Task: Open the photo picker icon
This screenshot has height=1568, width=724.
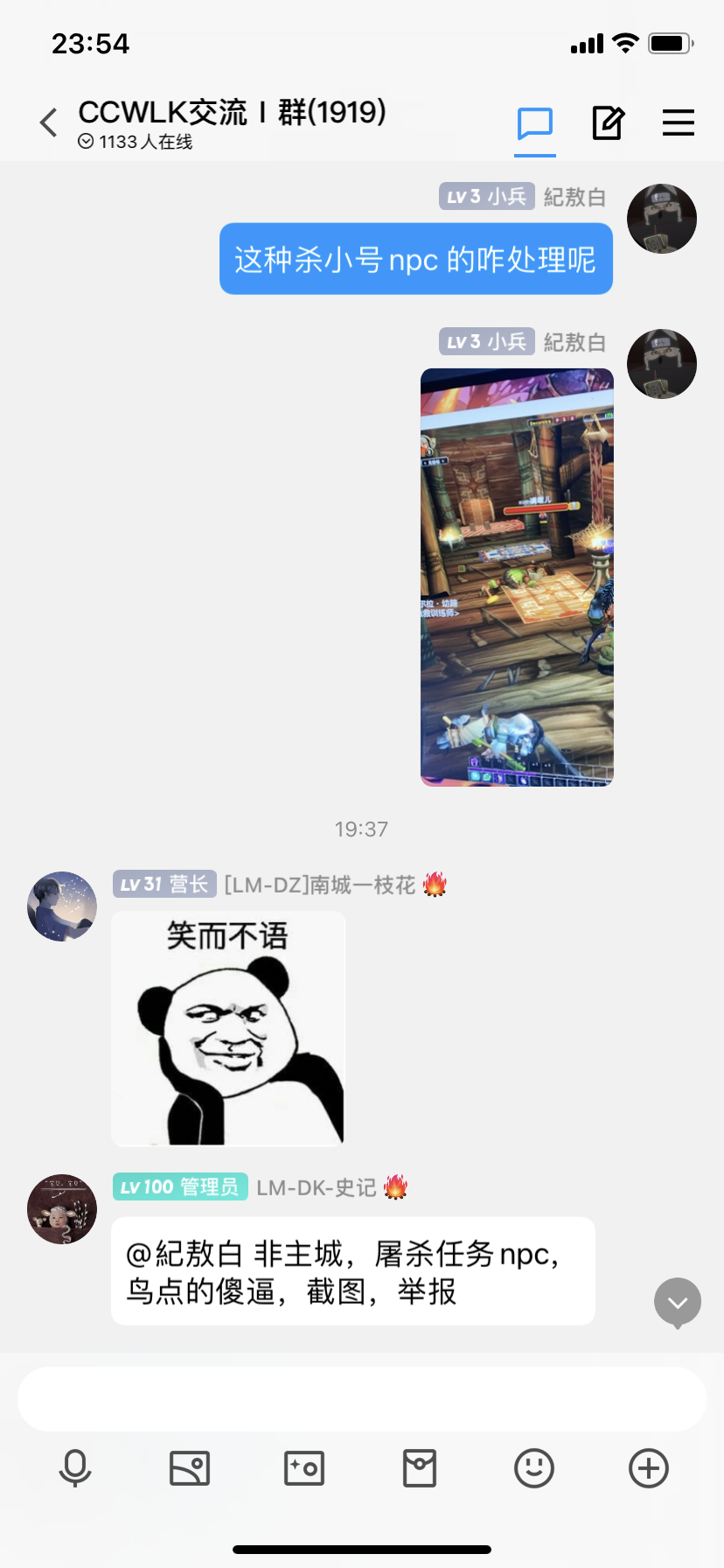Action: click(190, 1469)
